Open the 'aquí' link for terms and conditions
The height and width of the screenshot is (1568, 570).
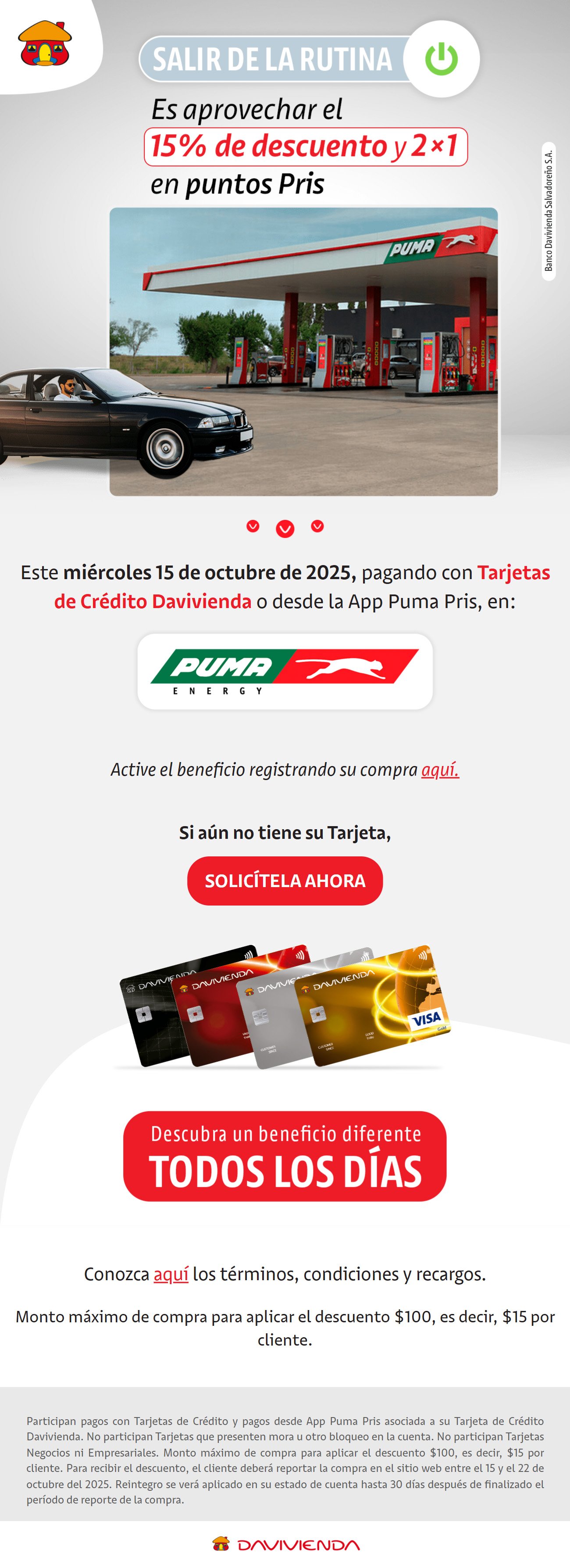(x=171, y=1273)
